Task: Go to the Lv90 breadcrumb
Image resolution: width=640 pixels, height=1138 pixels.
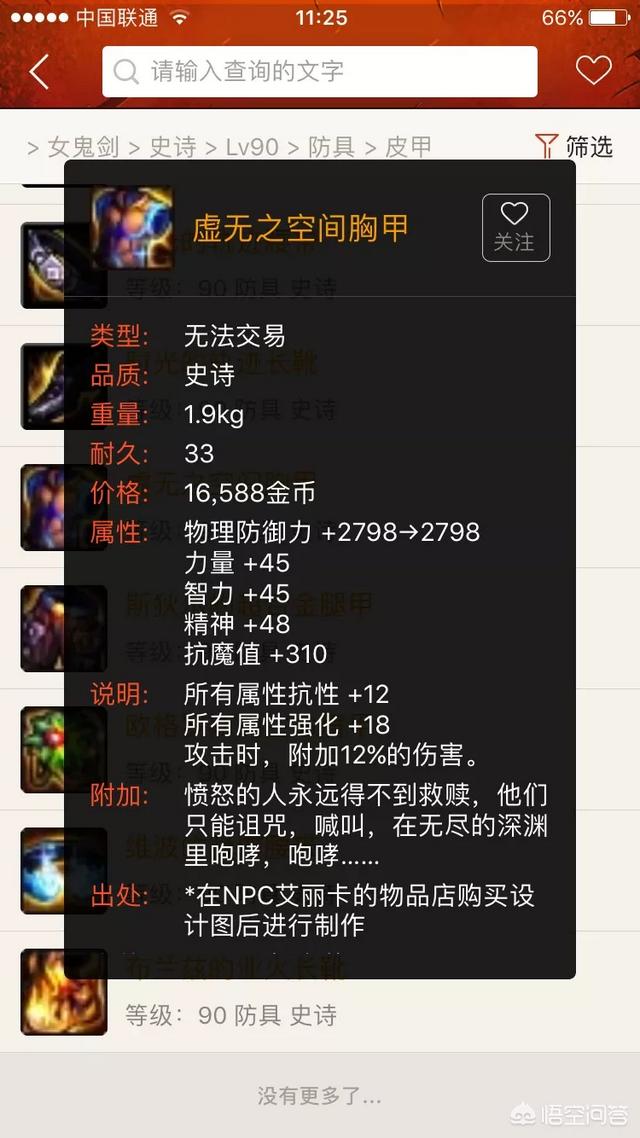Action: tap(252, 147)
